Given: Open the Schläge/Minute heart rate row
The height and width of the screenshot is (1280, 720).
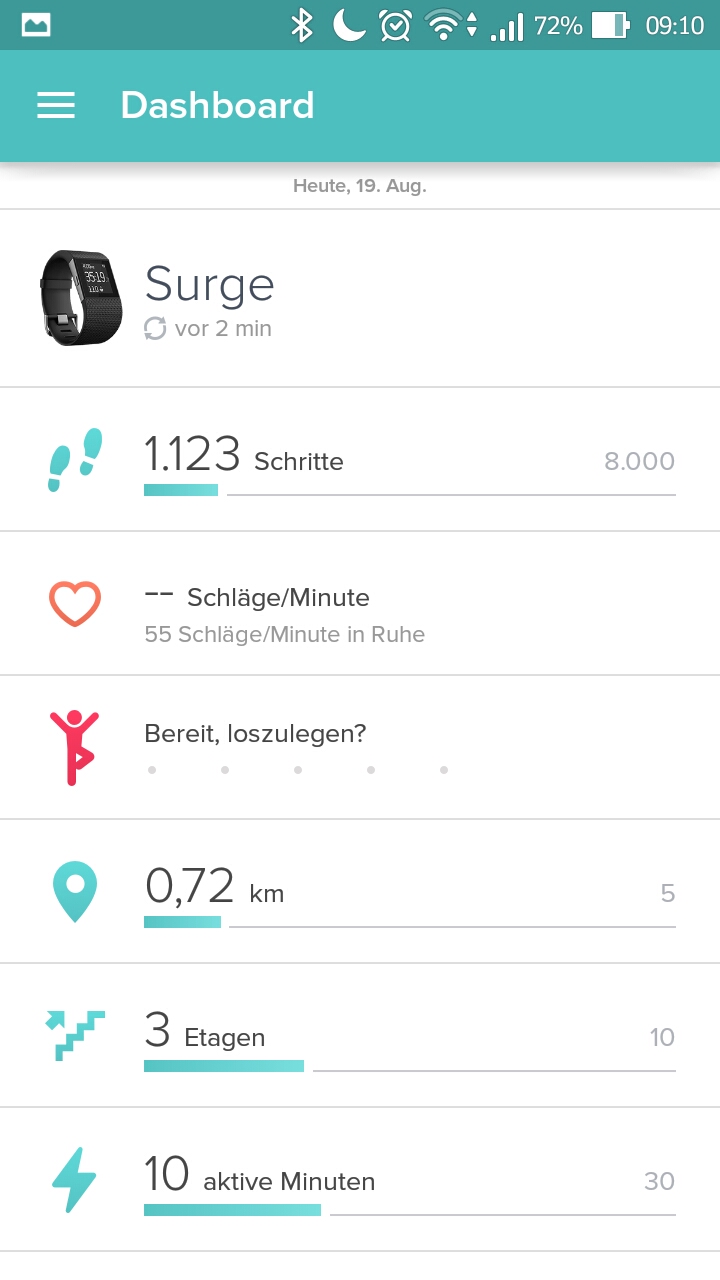Looking at the screenshot, I should (360, 604).
